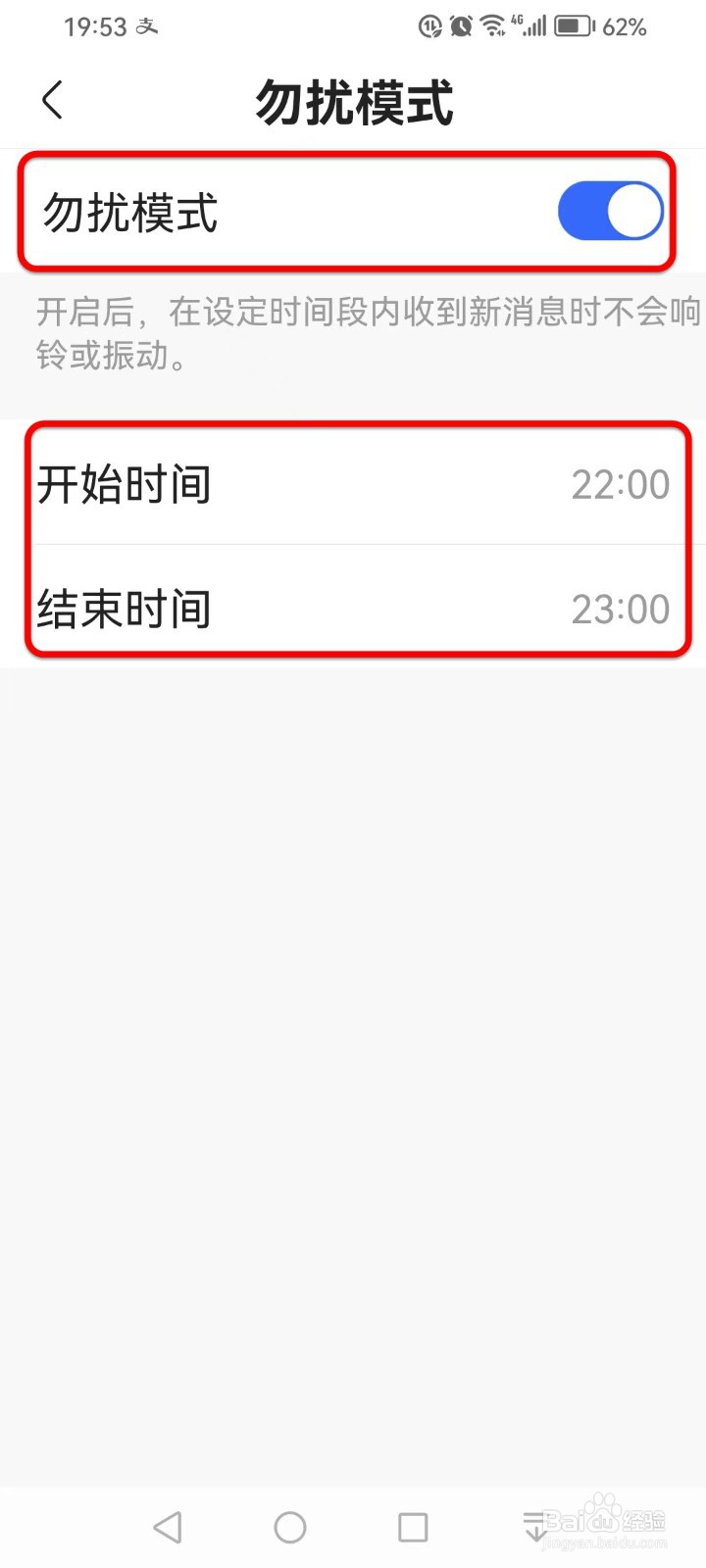The image size is (706, 1568).
Task: Open the 开始时间 time picker
Action: (353, 484)
